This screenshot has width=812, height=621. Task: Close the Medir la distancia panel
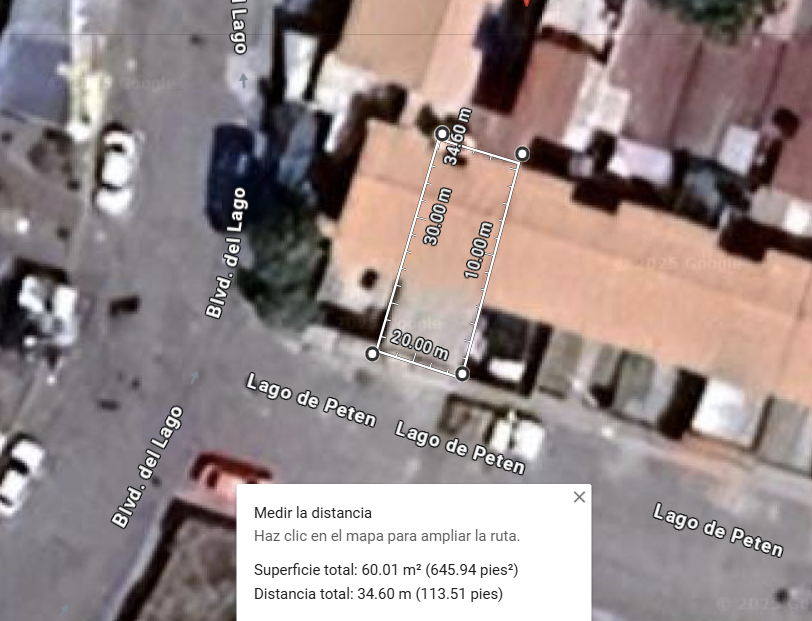[x=579, y=497]
